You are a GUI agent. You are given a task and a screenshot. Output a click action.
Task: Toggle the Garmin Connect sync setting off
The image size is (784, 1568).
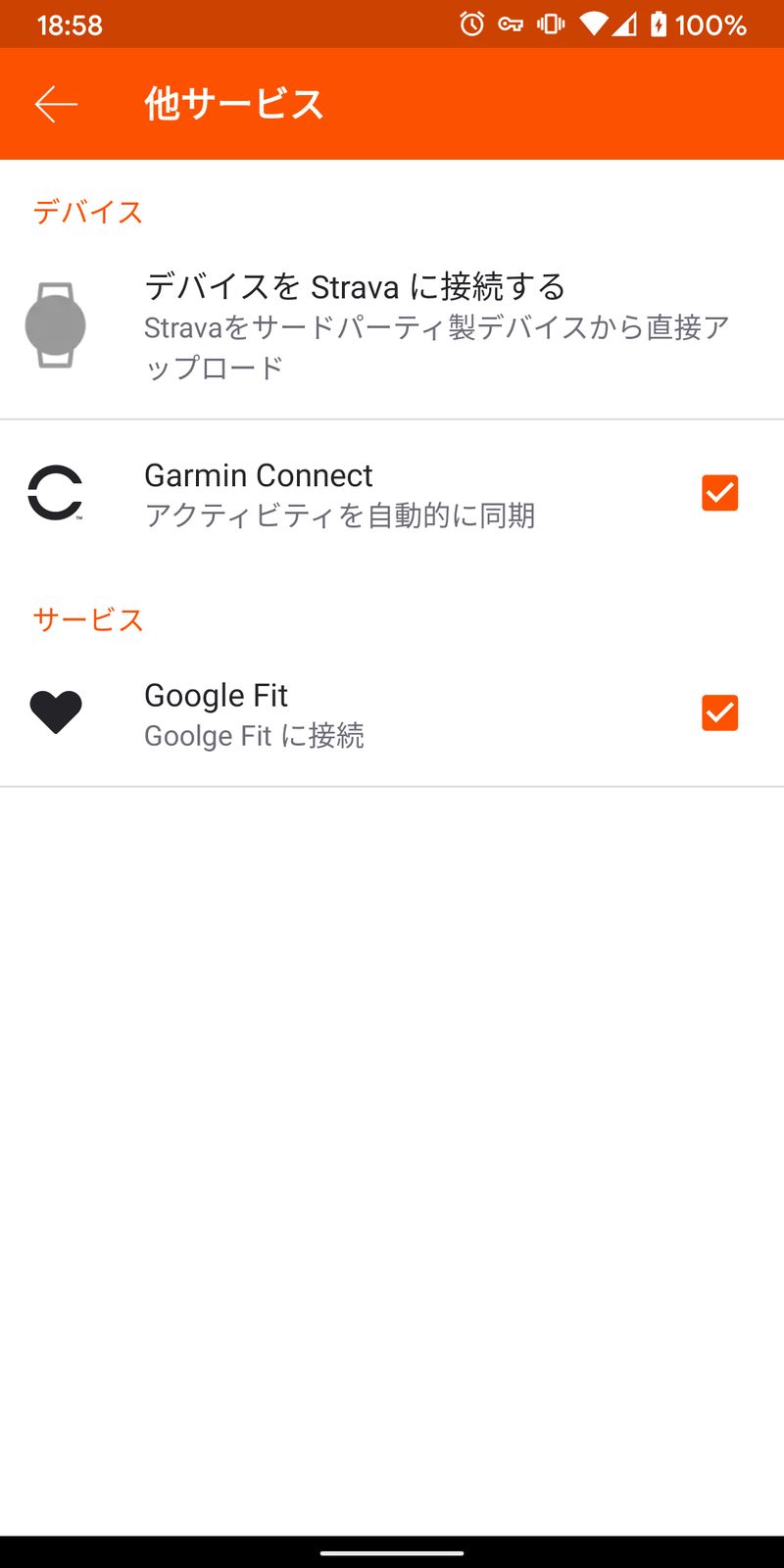719,493
